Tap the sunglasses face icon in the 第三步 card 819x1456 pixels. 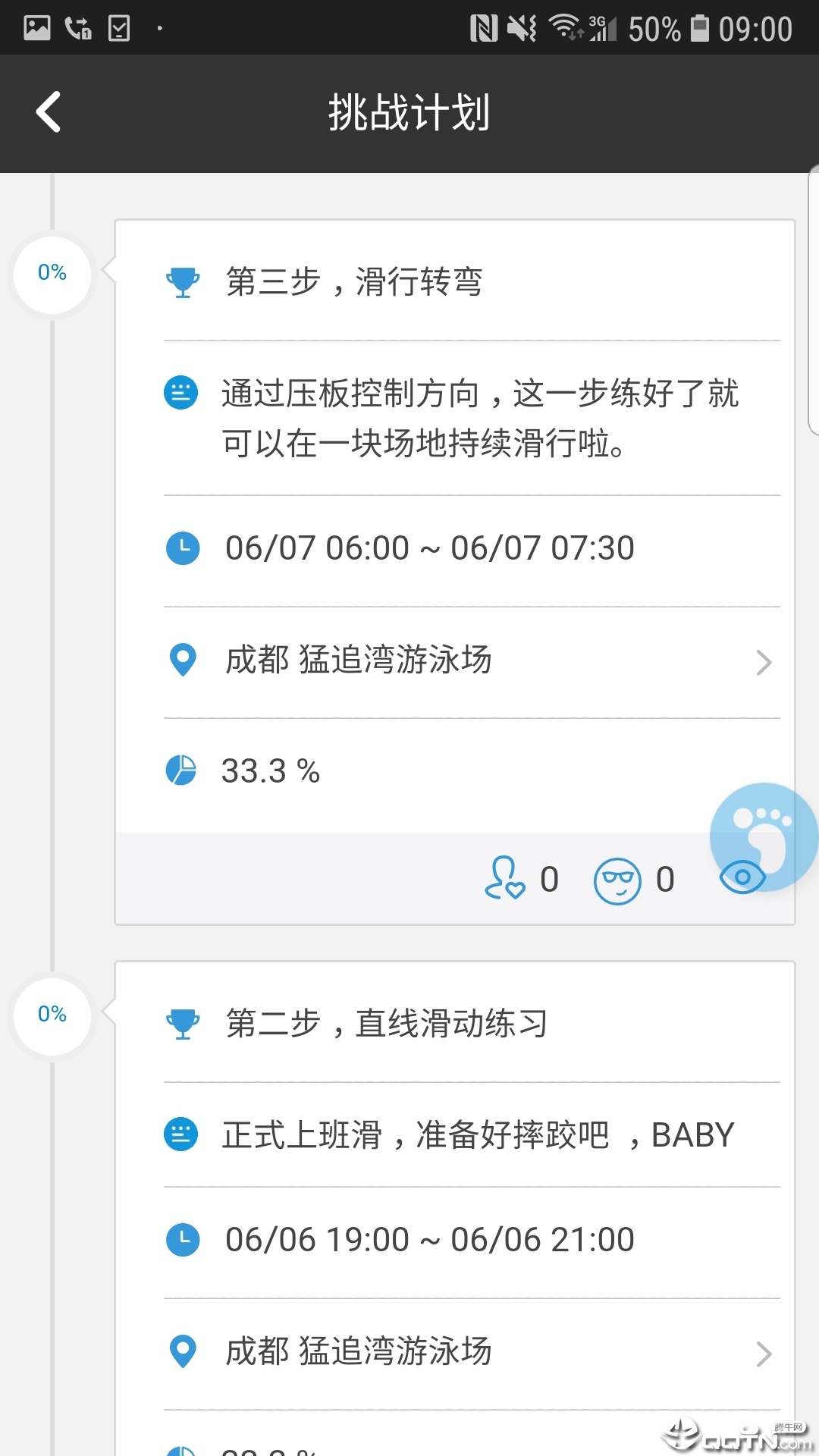617,880
